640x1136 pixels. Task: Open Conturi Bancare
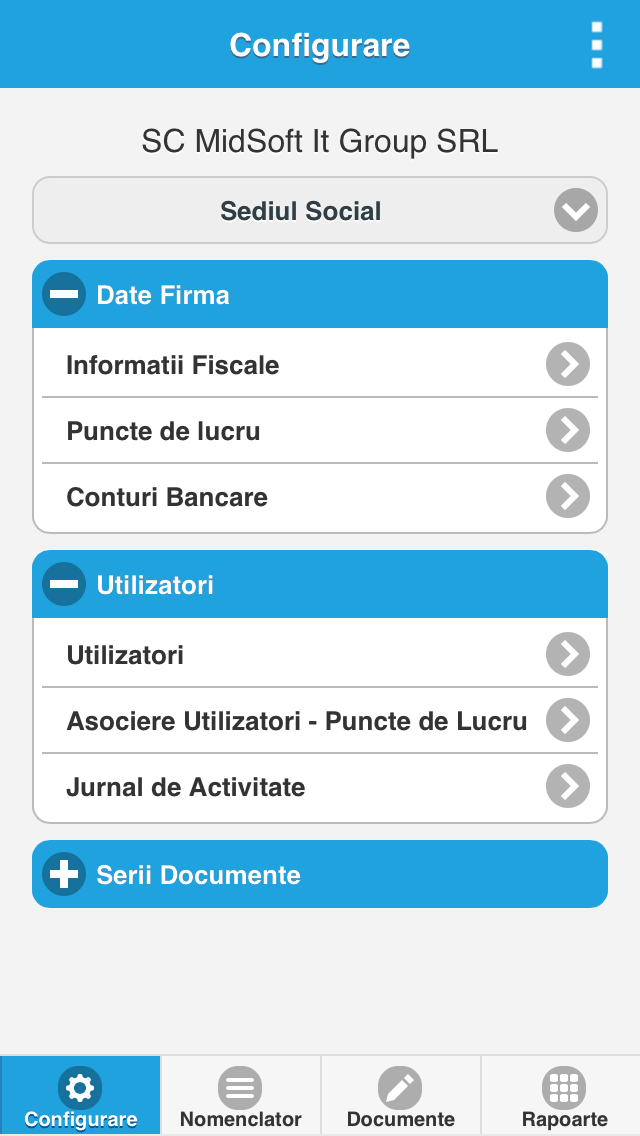click(320, 497)
